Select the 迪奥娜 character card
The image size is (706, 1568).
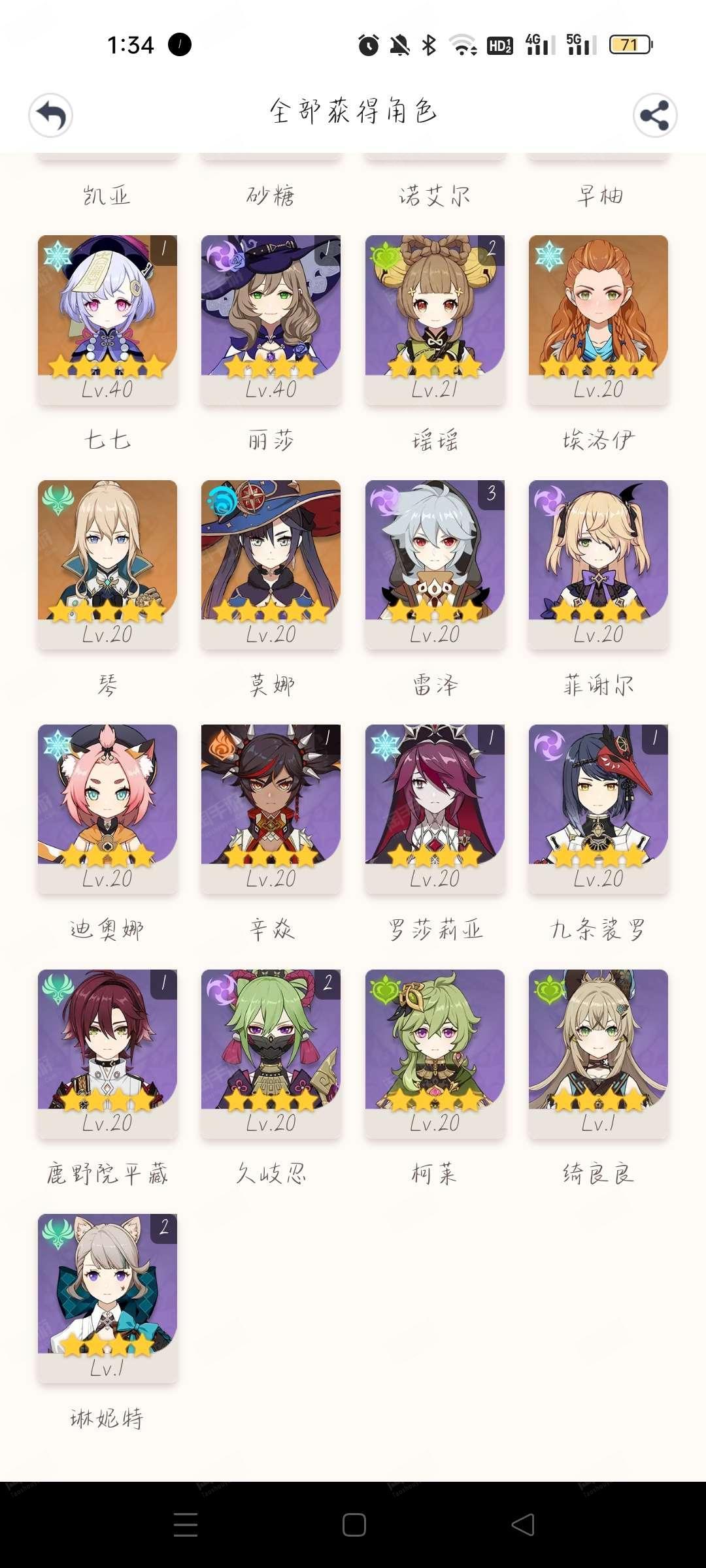coord(108,809)
